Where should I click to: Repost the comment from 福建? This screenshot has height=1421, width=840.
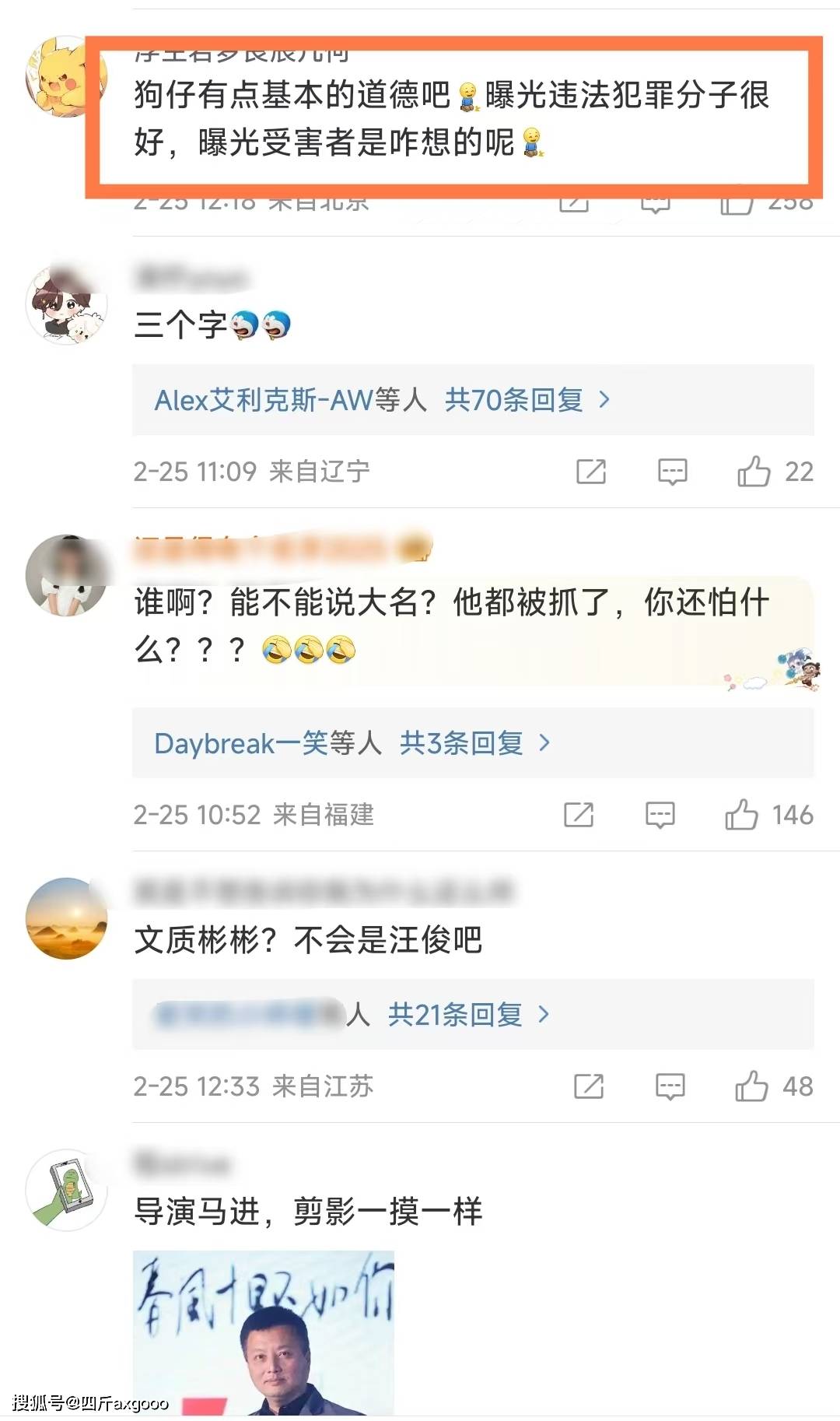coord(579,815)
